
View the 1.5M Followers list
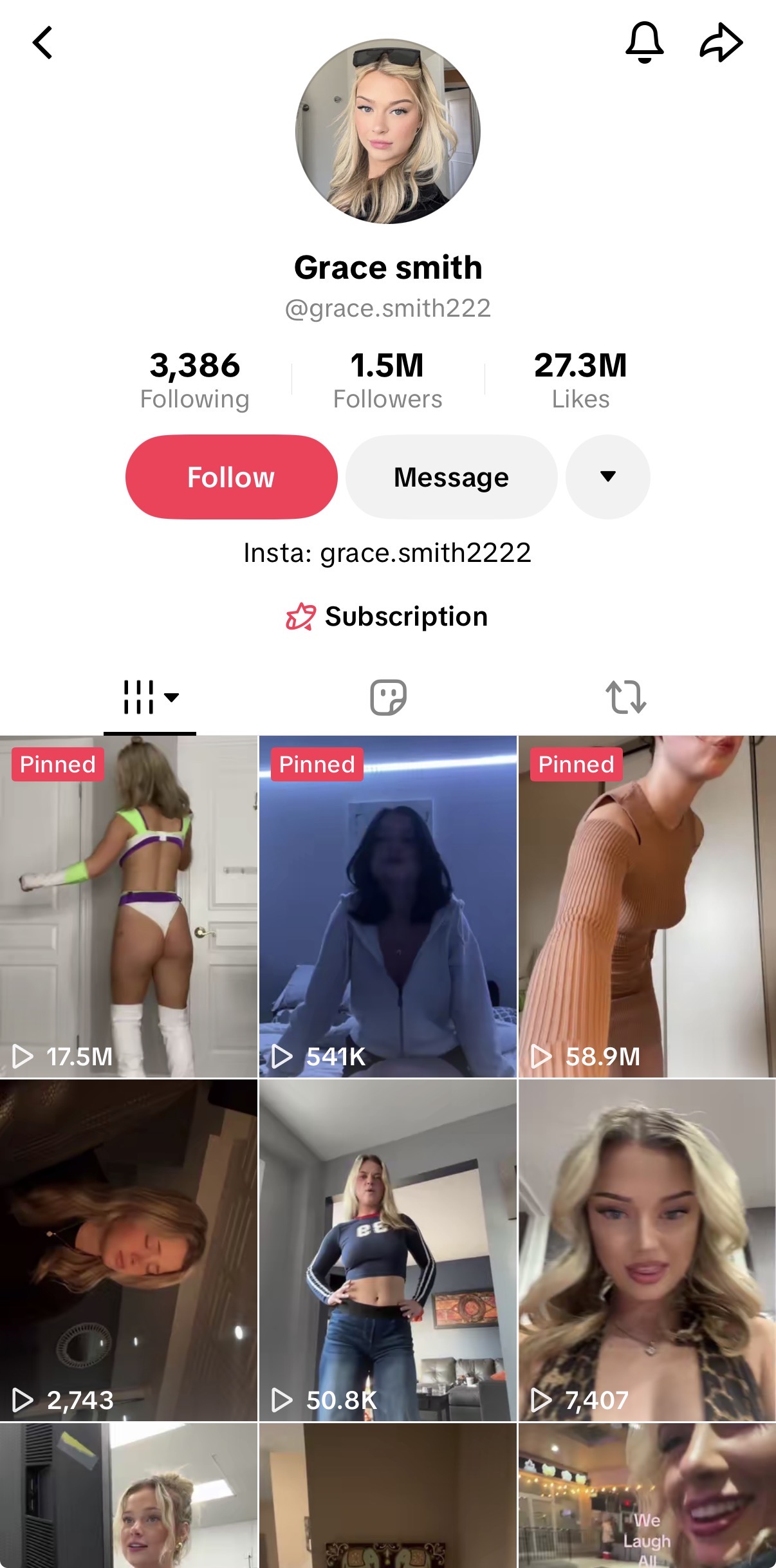387,380
